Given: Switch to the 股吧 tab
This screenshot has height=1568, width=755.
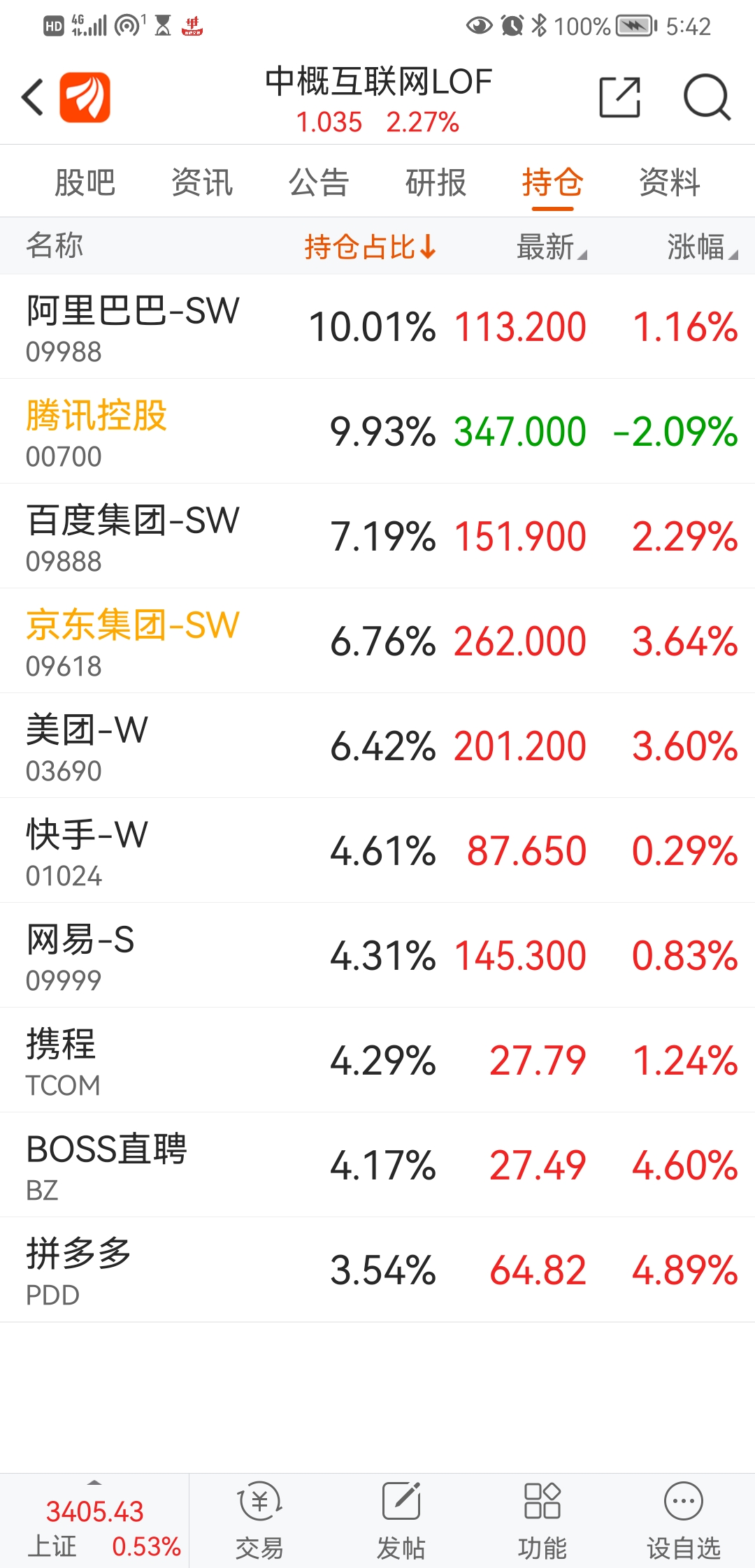Looking at the screenshot, I should click(85, 183).
